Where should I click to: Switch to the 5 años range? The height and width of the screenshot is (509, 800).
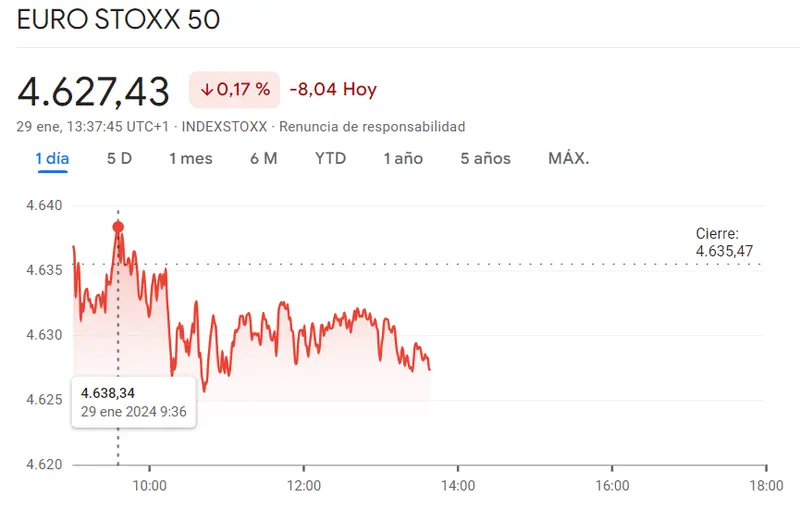tap(485, 159)
